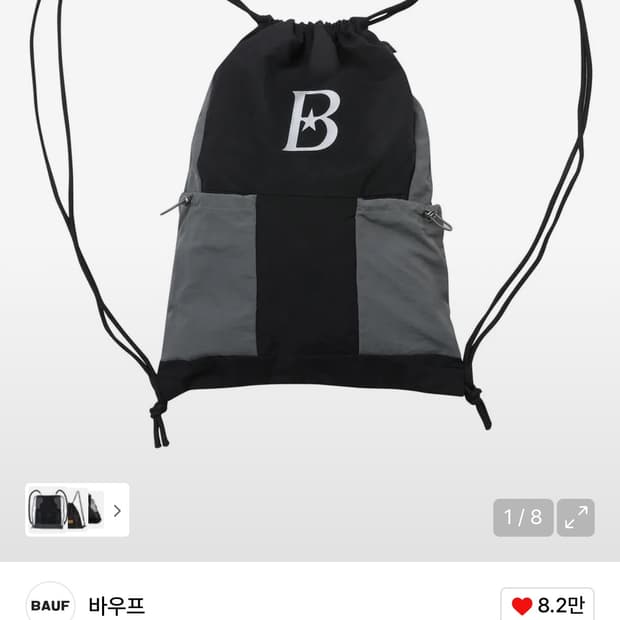Like the brand with 8.2만 hearts
Viewport: 620px width, 620px height.
point(547,605)
